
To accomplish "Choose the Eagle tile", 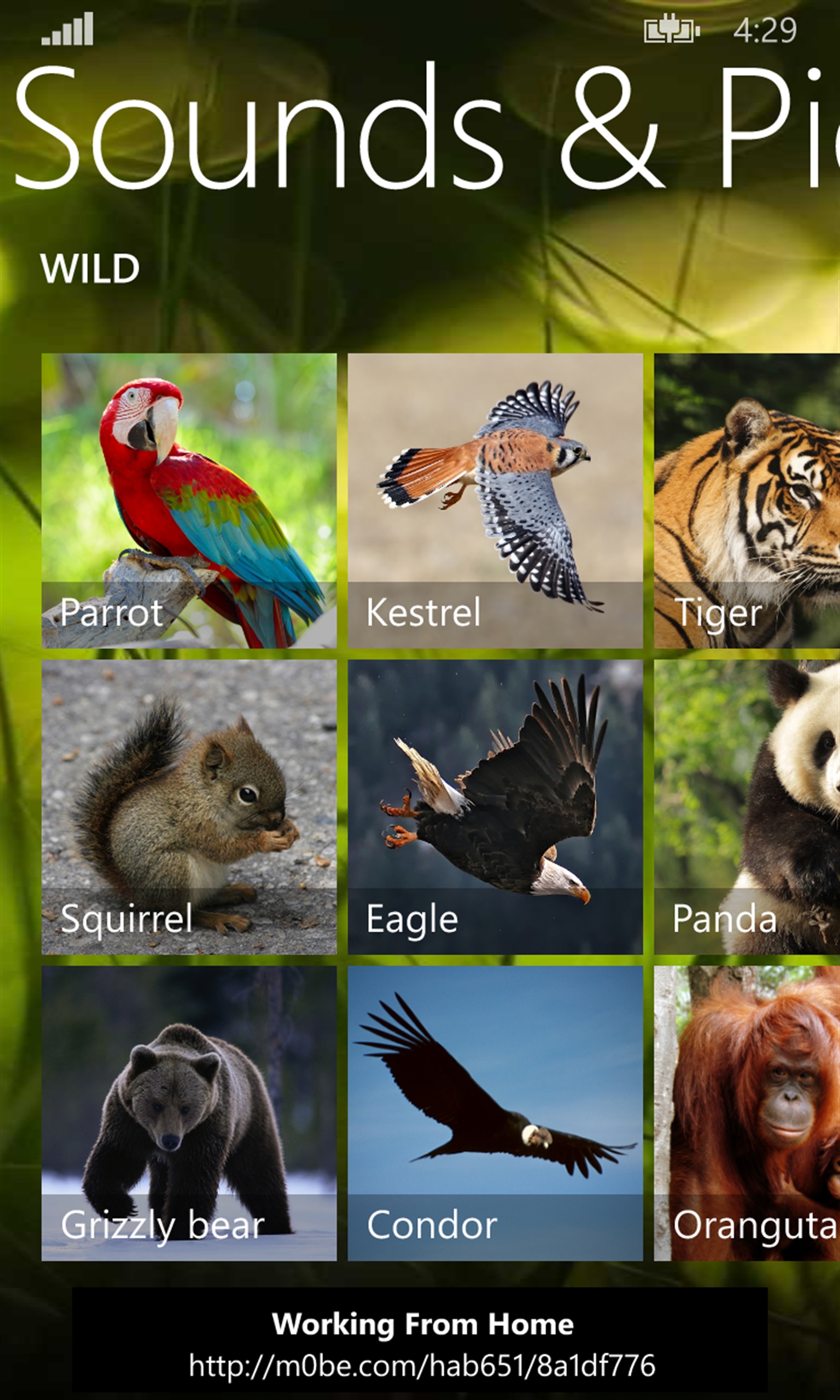I will click(495, 807).
